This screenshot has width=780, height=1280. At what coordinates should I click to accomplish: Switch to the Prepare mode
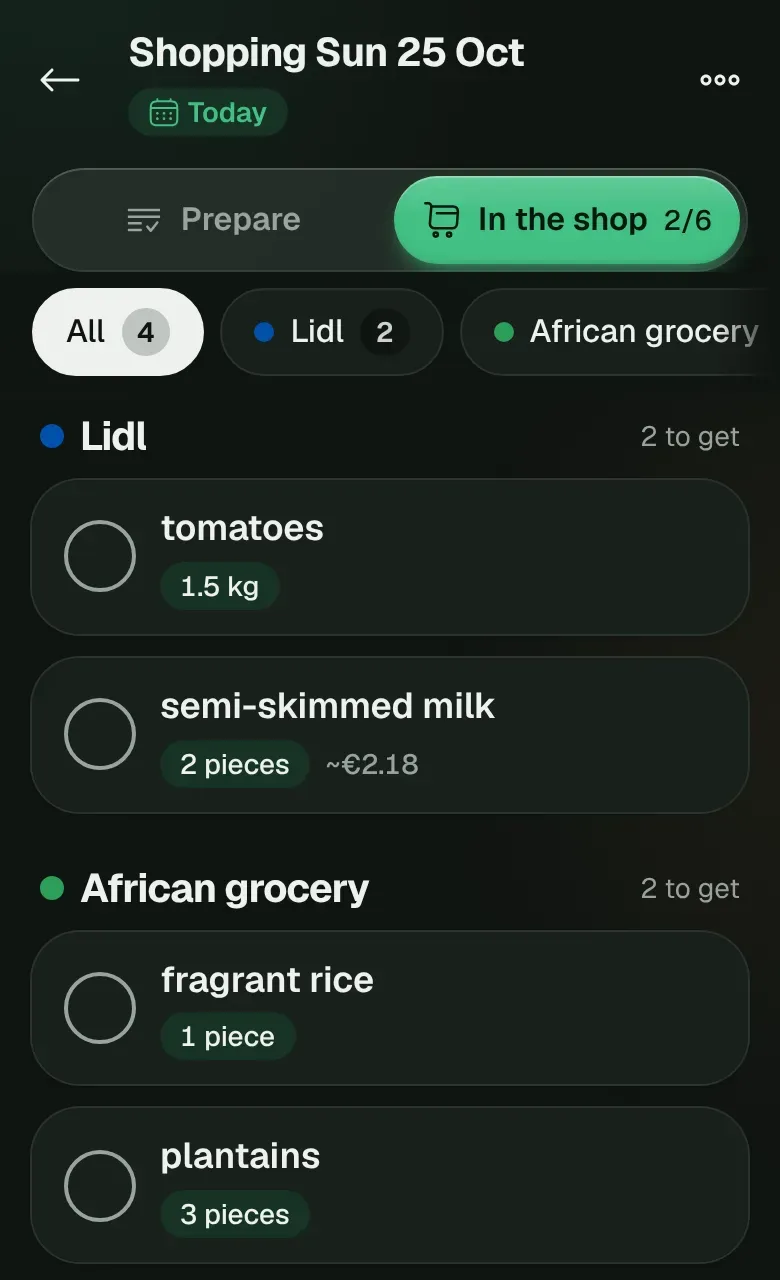tap(214, 220)
